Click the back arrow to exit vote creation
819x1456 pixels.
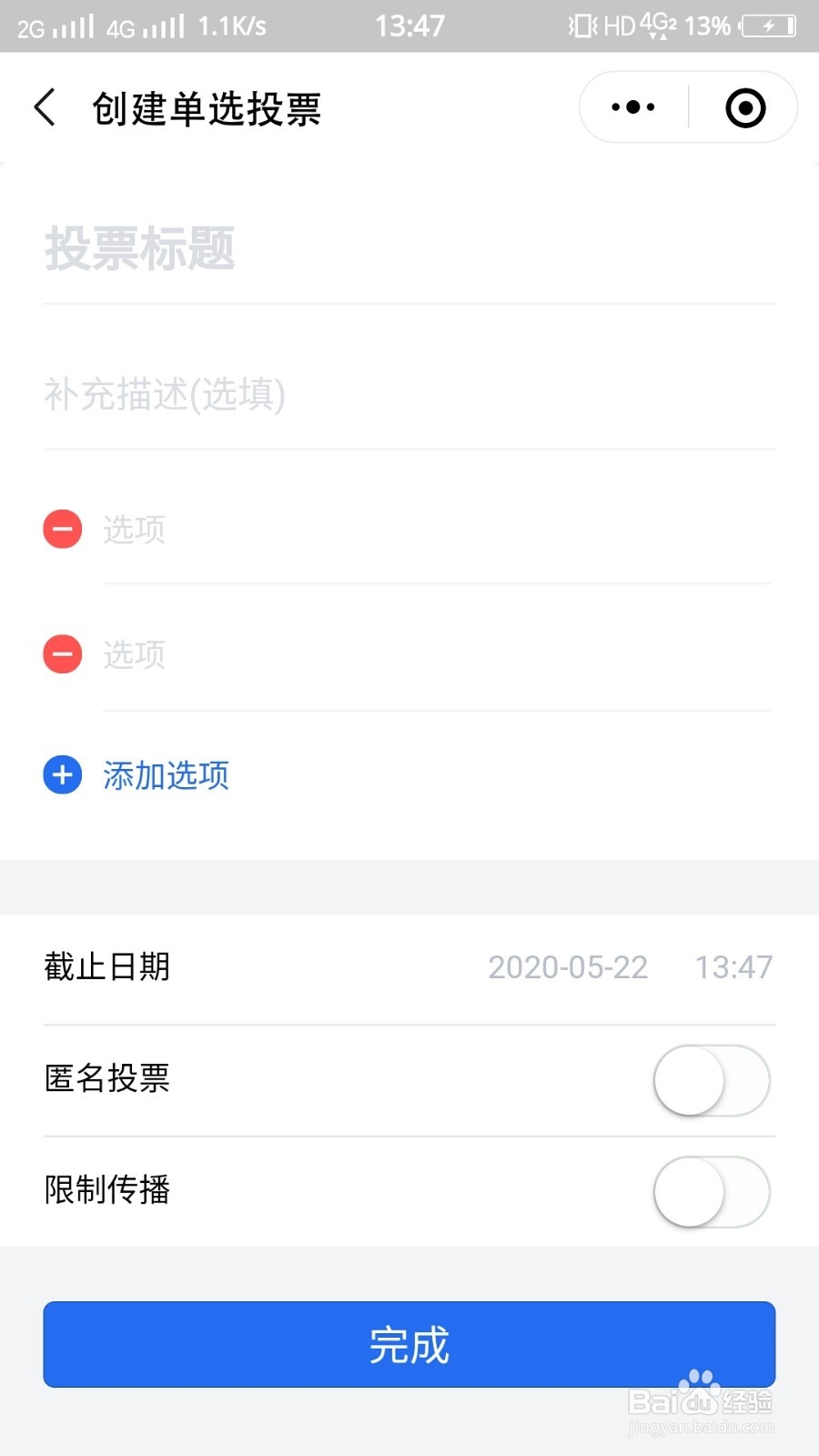click(x=45, y=106)
